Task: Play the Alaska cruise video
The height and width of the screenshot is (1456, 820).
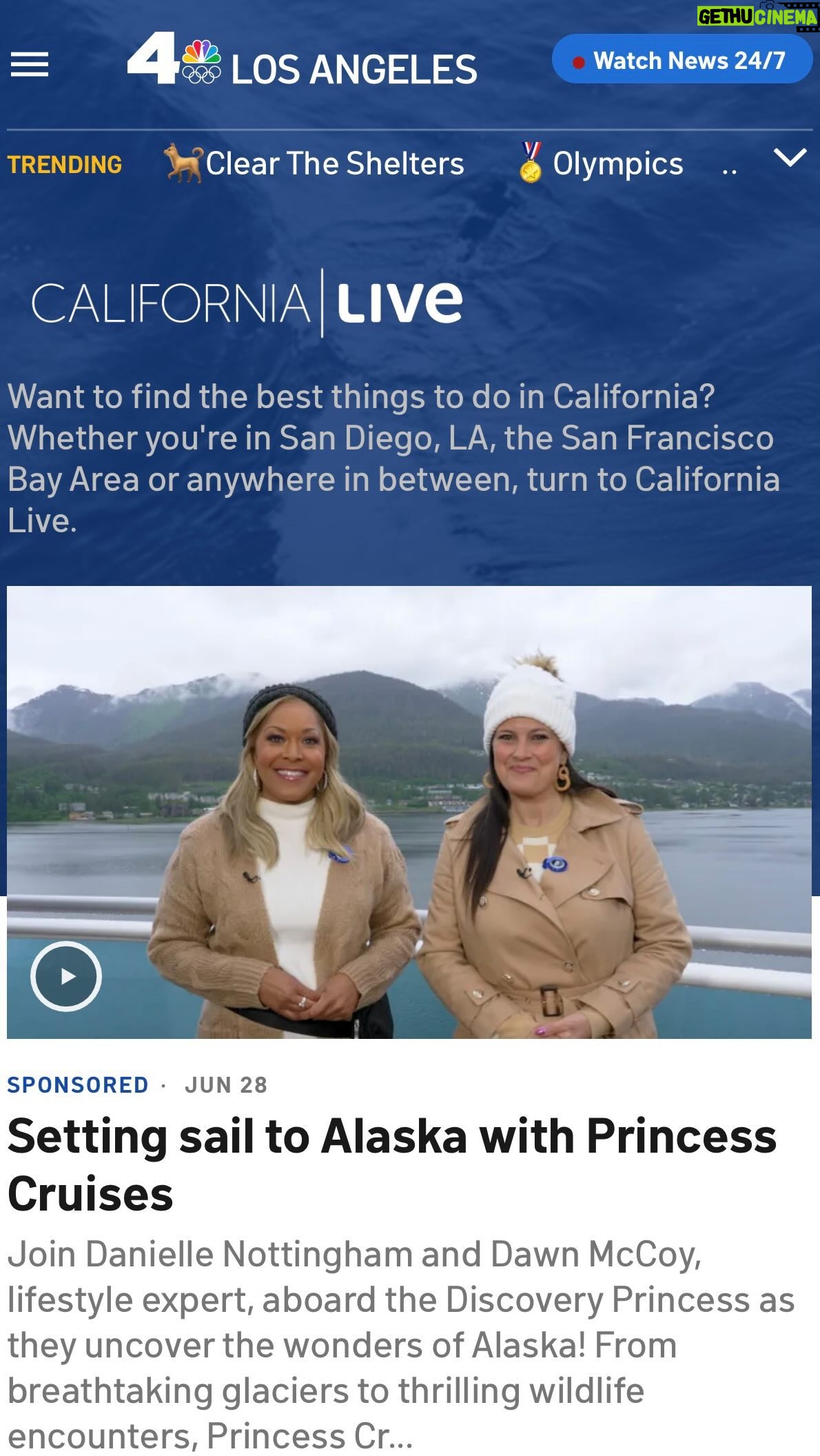Action: coord(66,976)
